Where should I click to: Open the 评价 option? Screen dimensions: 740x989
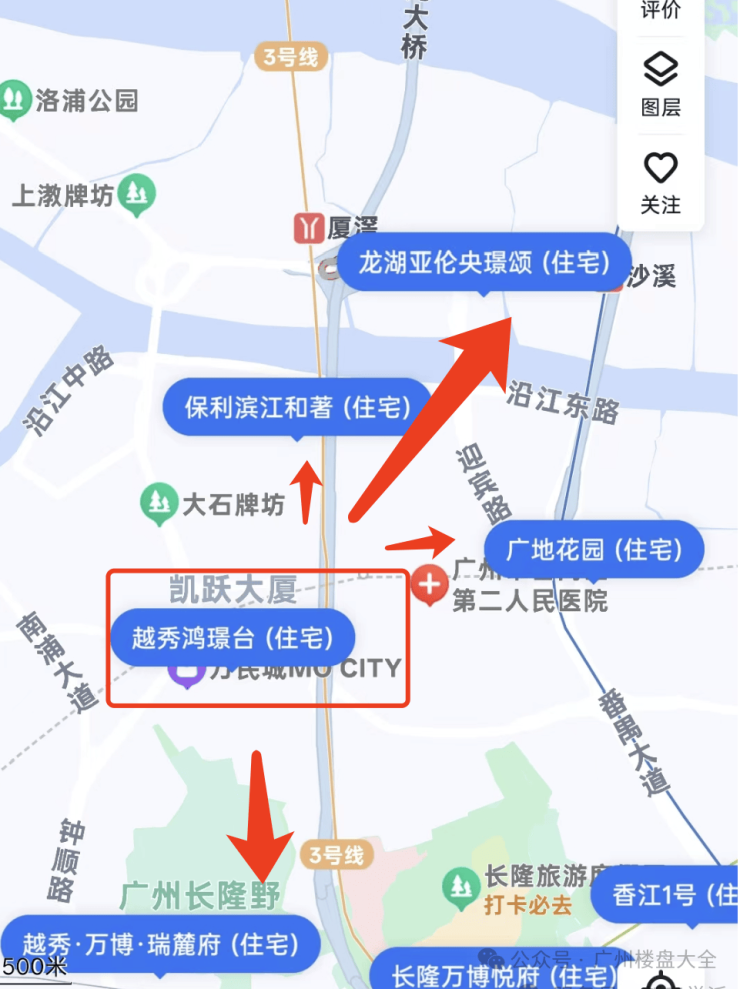[x=660, y=10]
